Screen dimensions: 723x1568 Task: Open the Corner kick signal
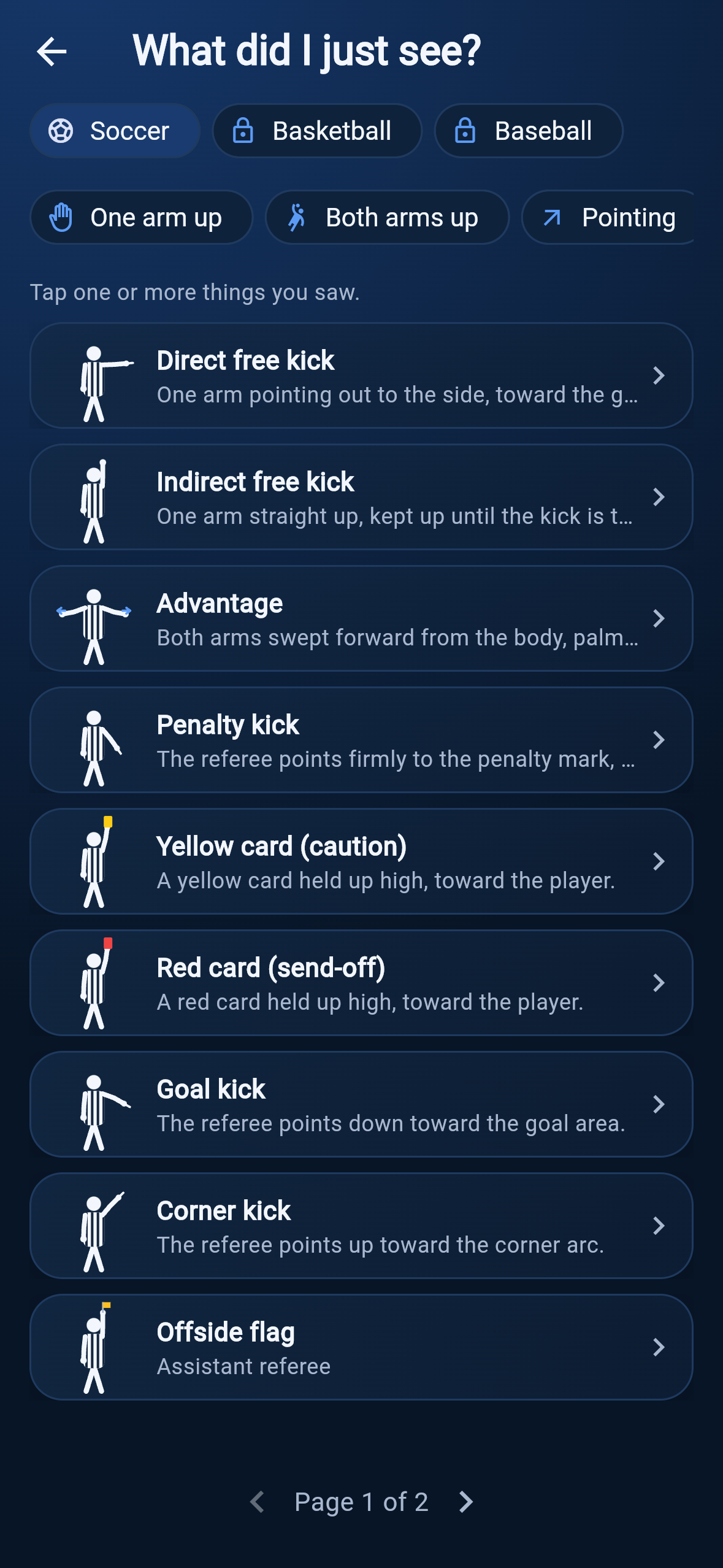point(361,1226)
